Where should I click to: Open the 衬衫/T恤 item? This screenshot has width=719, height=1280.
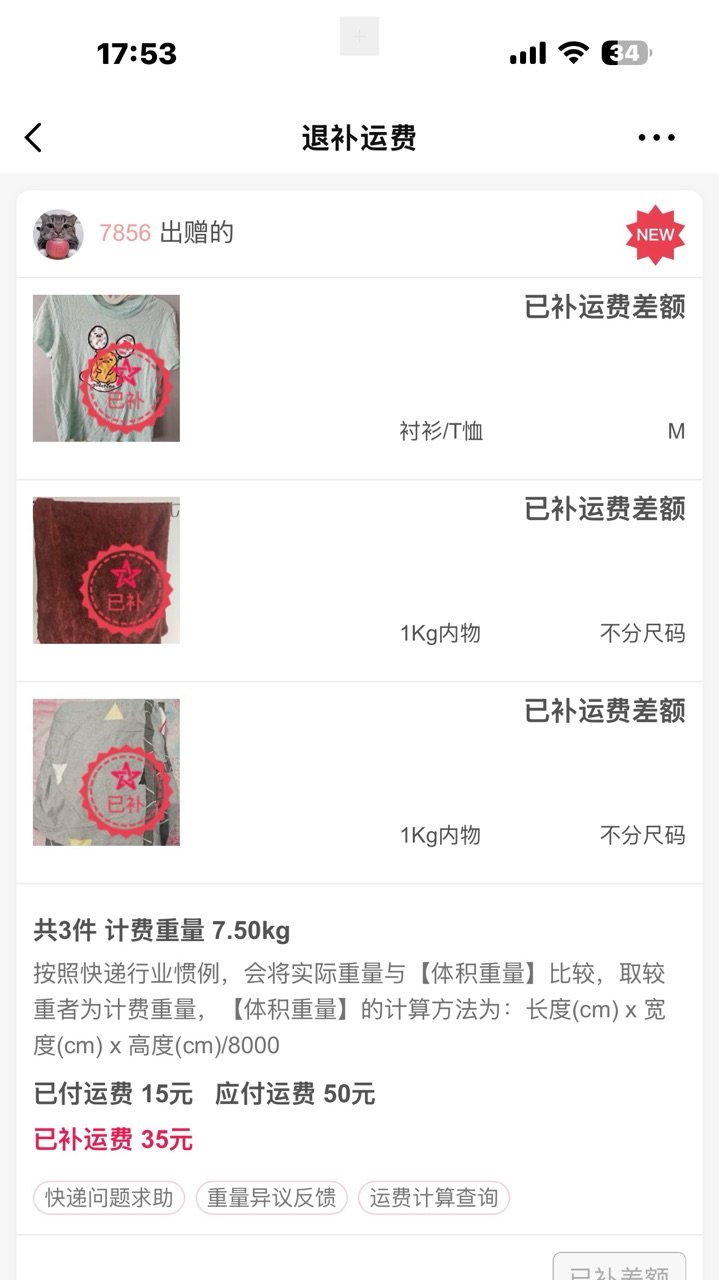pos(107,368)
